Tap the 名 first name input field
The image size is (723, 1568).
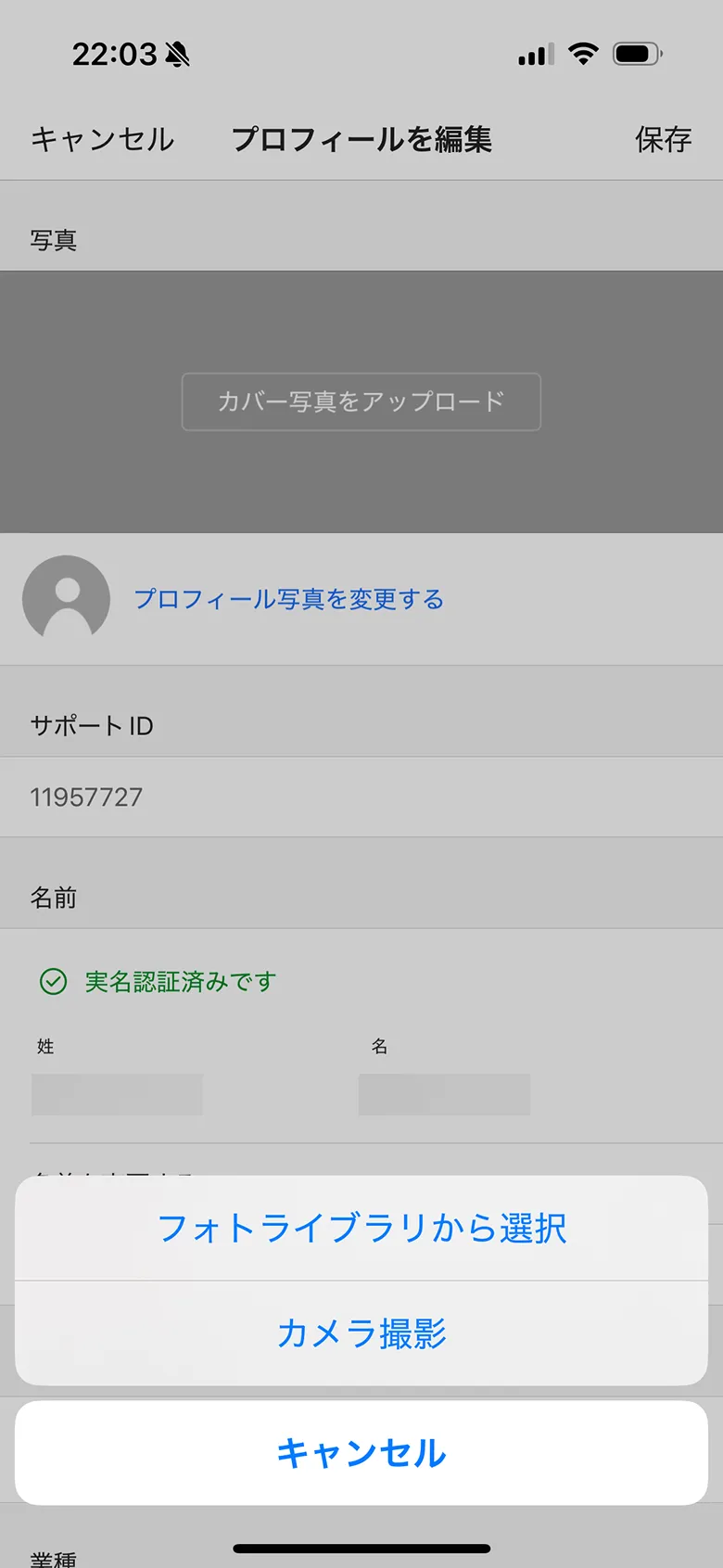tap(443, 1094)
